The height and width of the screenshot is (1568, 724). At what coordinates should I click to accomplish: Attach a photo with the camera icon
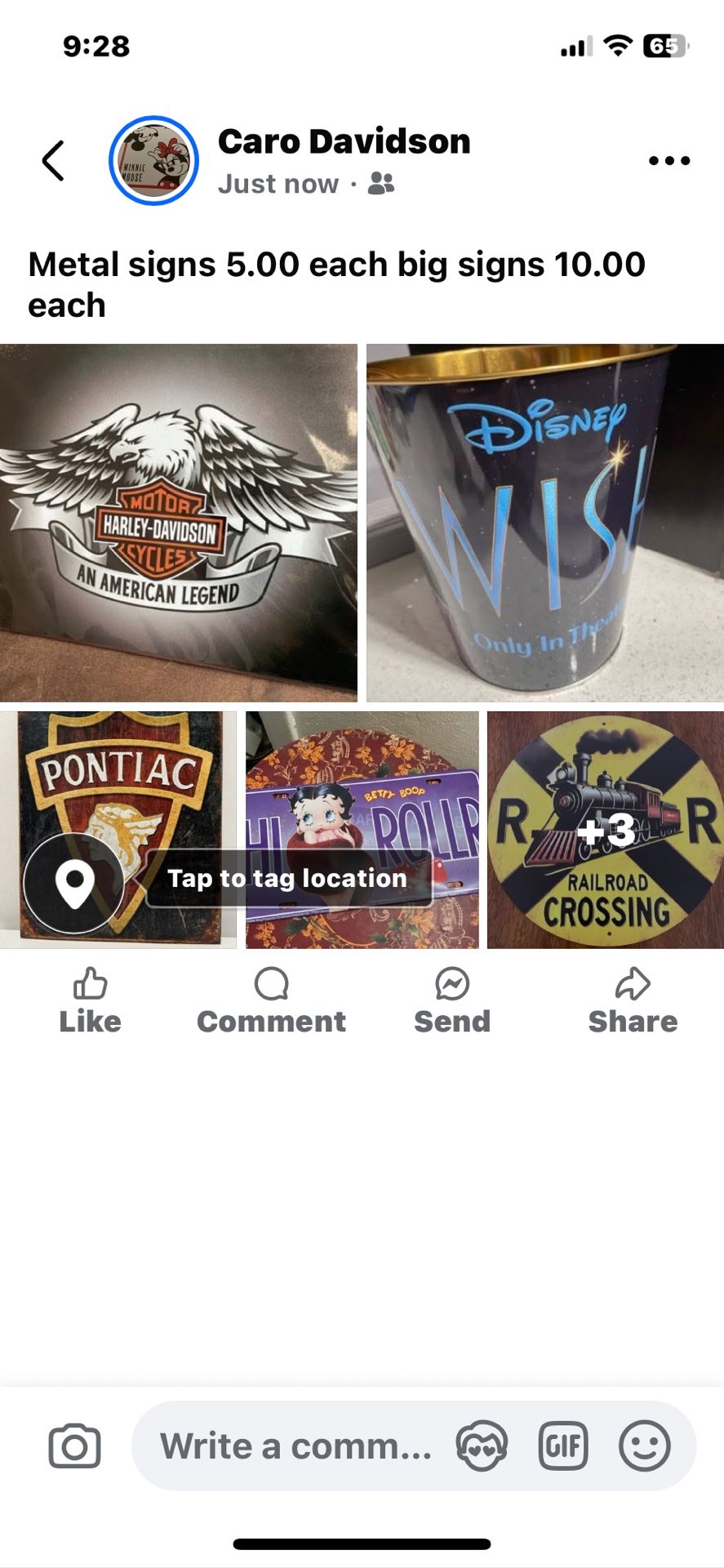click(74, 1447)
